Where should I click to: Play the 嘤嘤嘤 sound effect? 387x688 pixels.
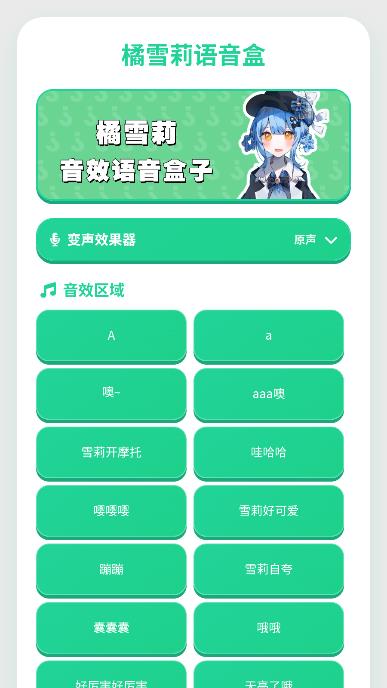click(x=111, y=511)
